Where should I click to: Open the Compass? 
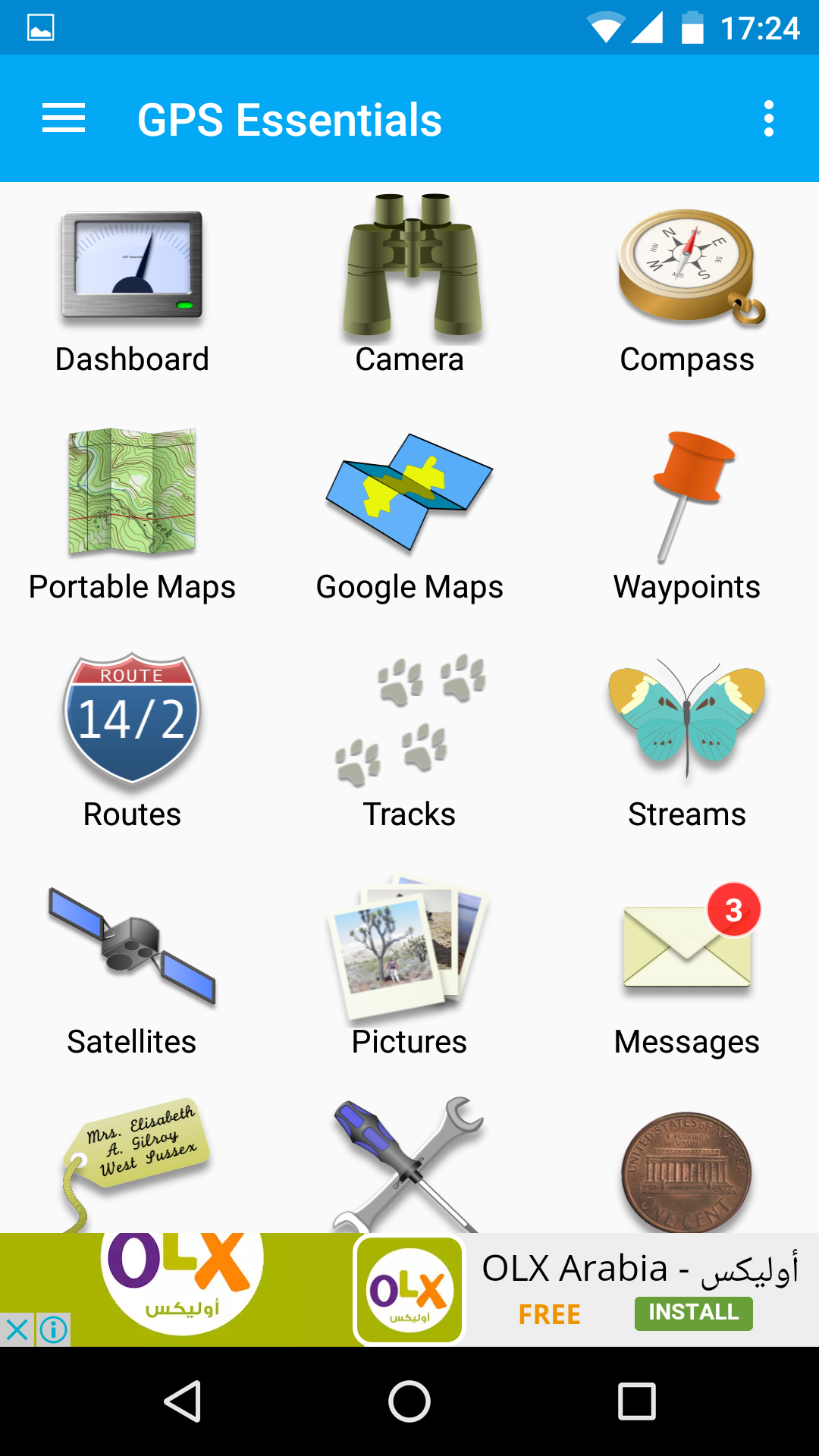pyautogui.click(x=687, y=292)
